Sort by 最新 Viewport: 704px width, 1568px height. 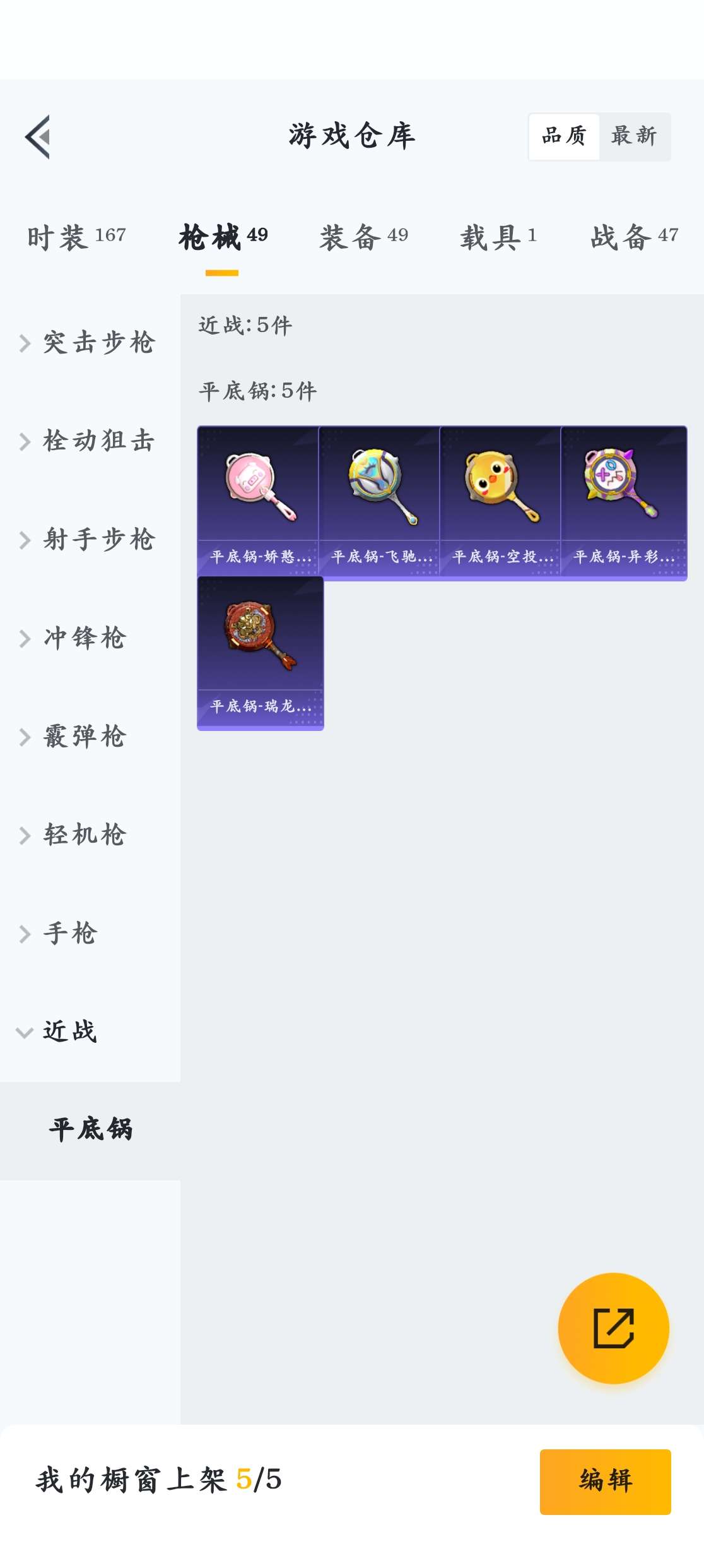tap(633, 136)
